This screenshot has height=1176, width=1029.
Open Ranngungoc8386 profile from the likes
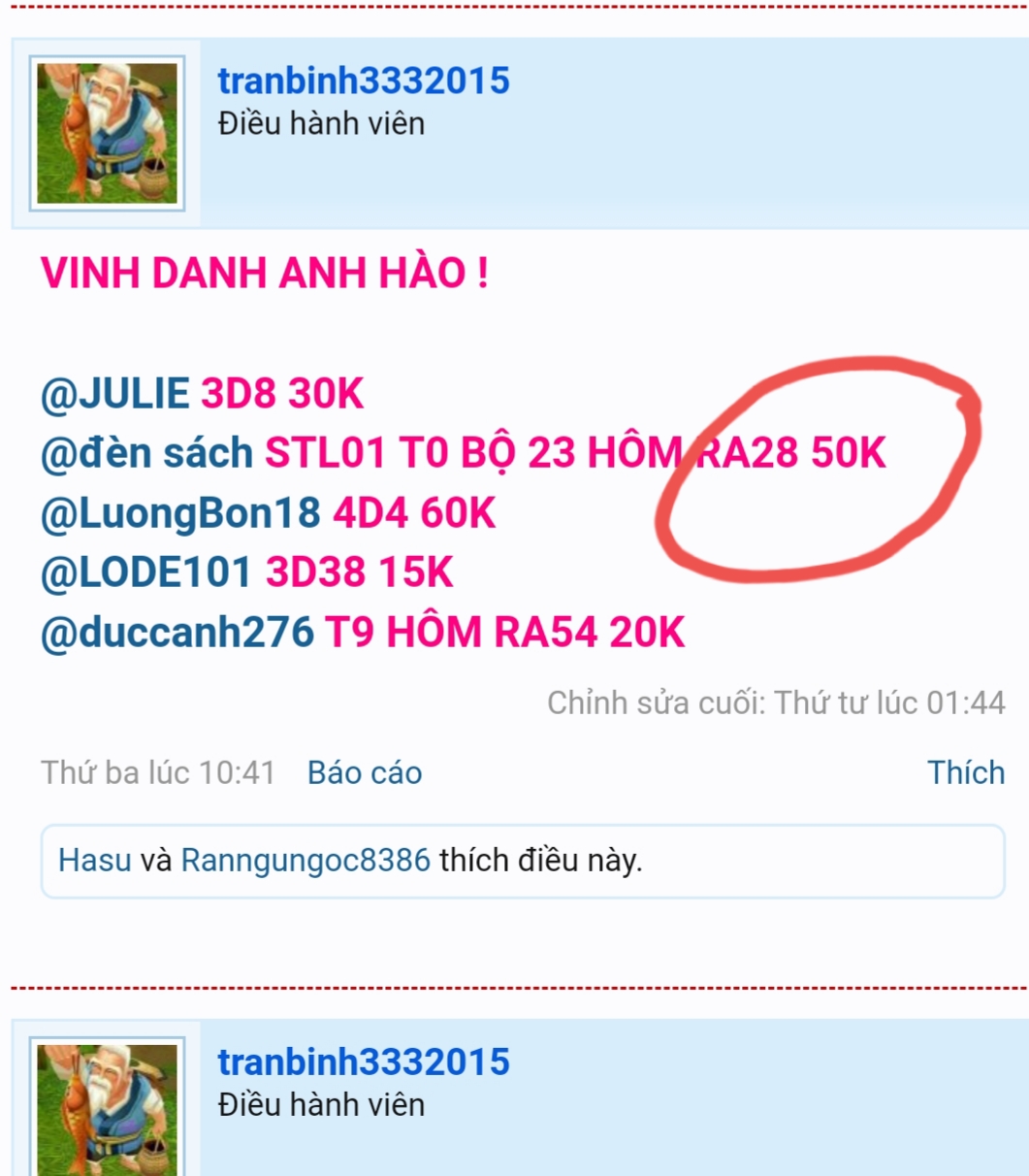click(305, 861)
